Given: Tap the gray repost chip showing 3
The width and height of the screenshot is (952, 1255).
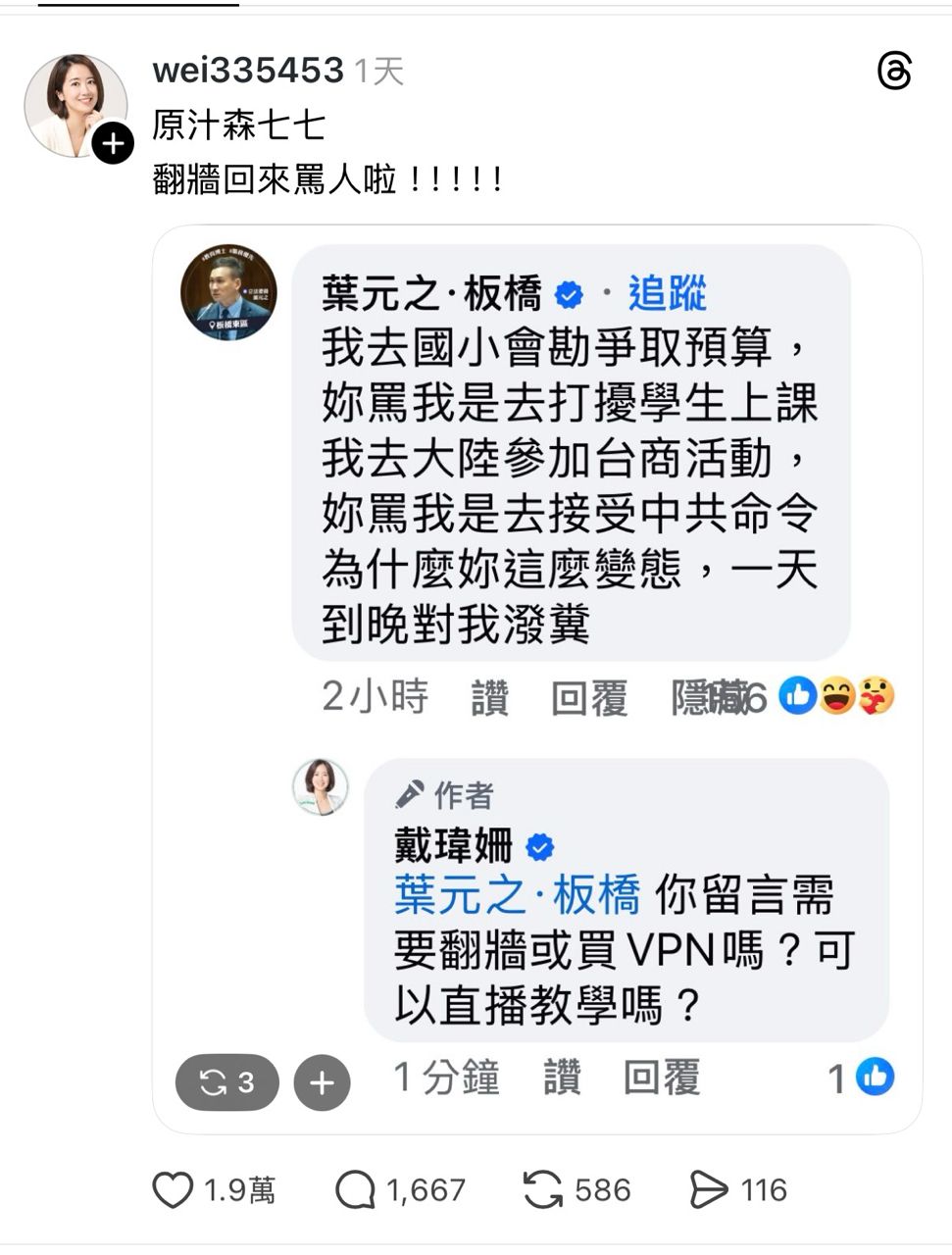Looking at the screenshot, I should pos(227,1082).
